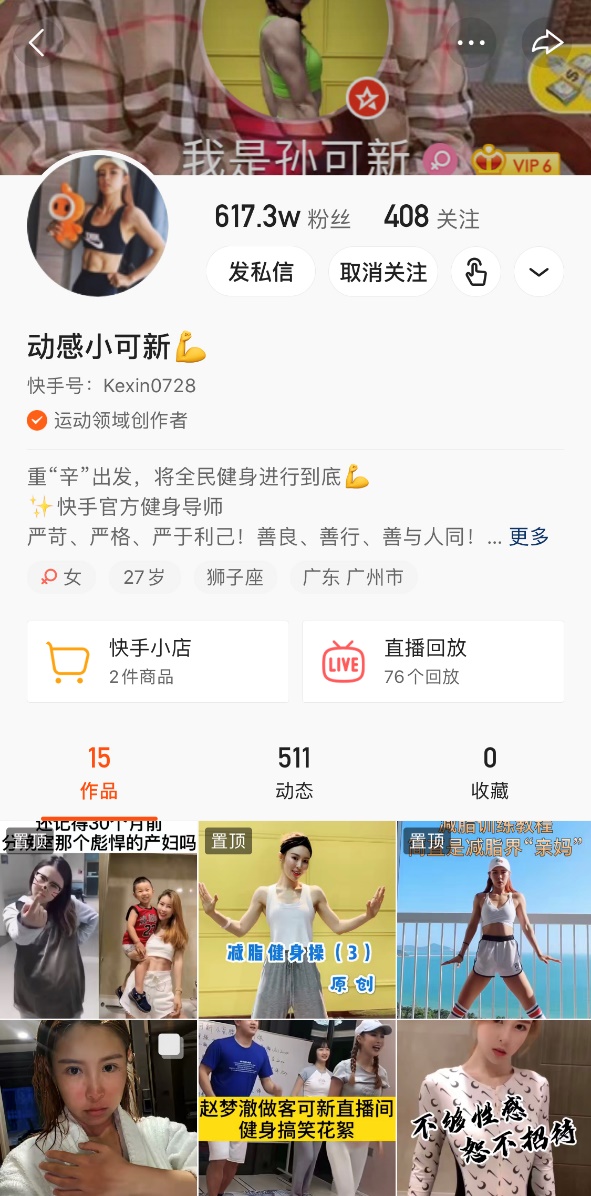
Task: Open the 不够性感 怒不招待 video
Action: [494, 1108]
